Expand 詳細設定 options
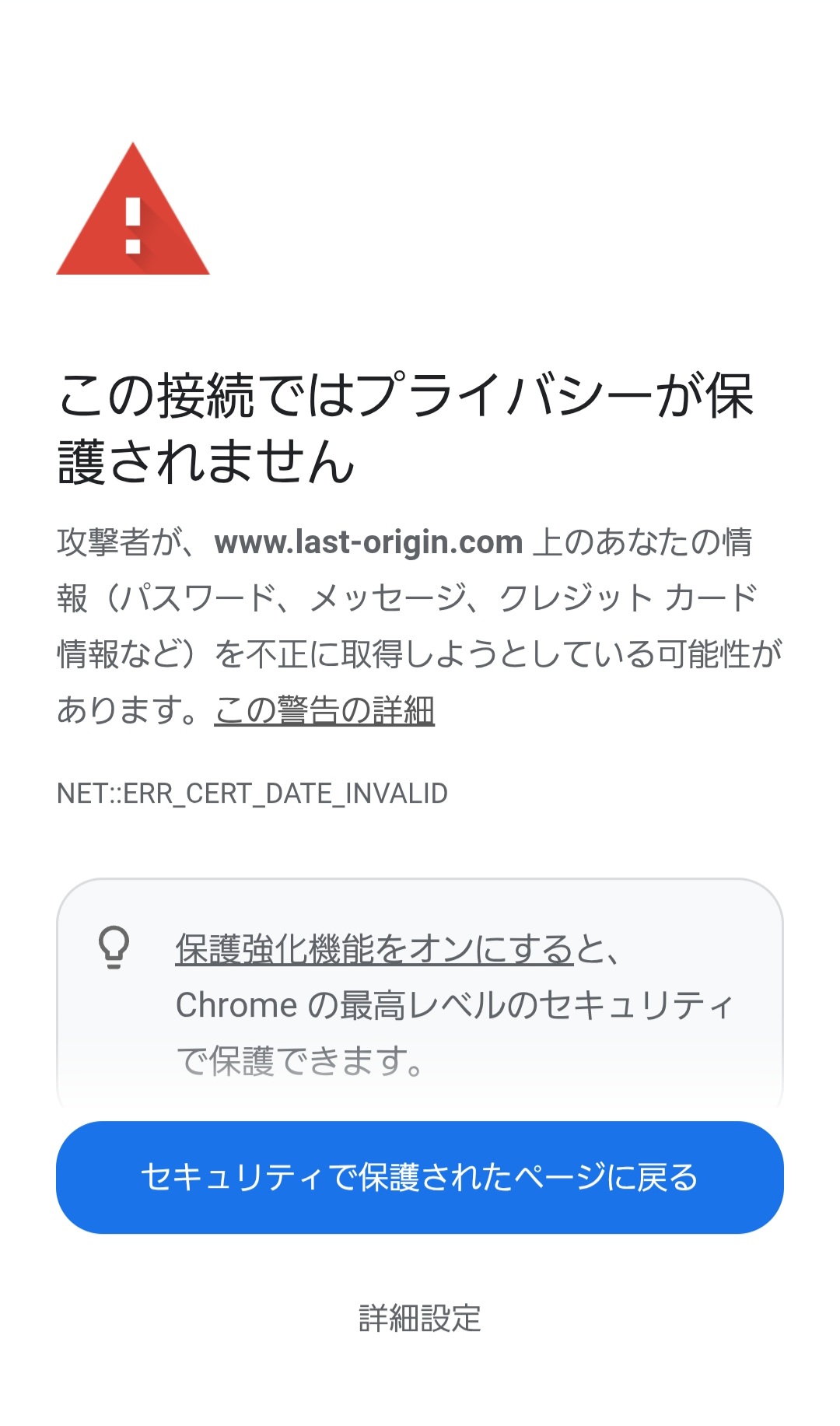The image size is (840, 1426). coord(420,1319)
